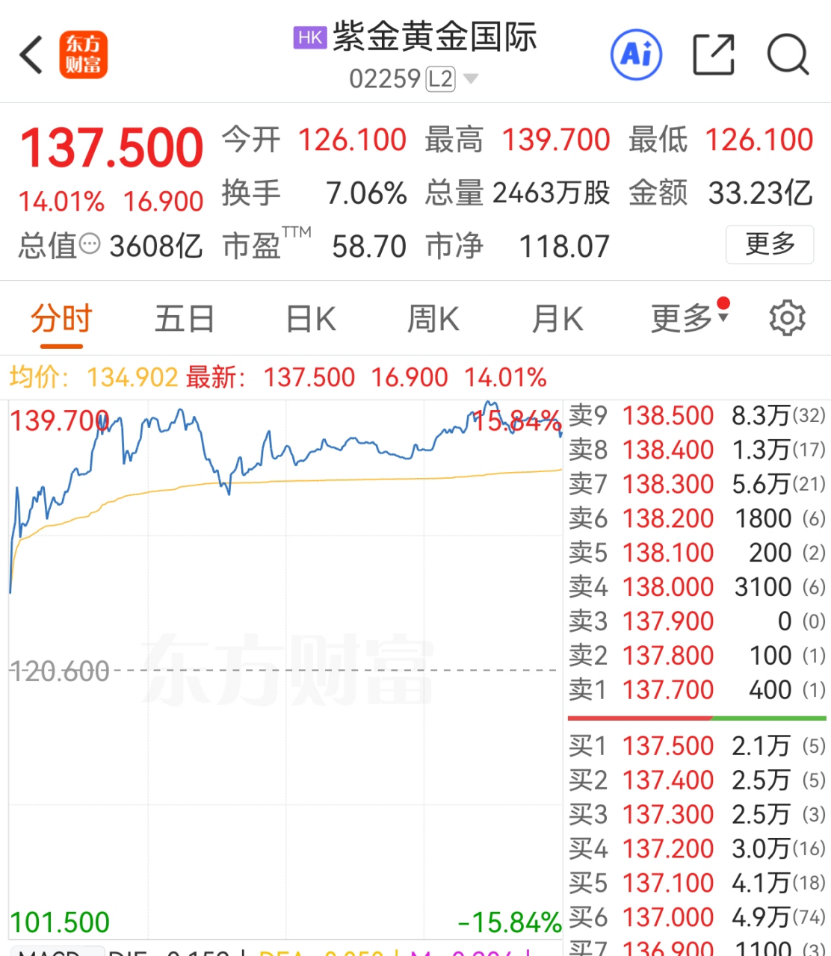
Task: Switch to the 五日 tab
Action: tap(184, 317)
